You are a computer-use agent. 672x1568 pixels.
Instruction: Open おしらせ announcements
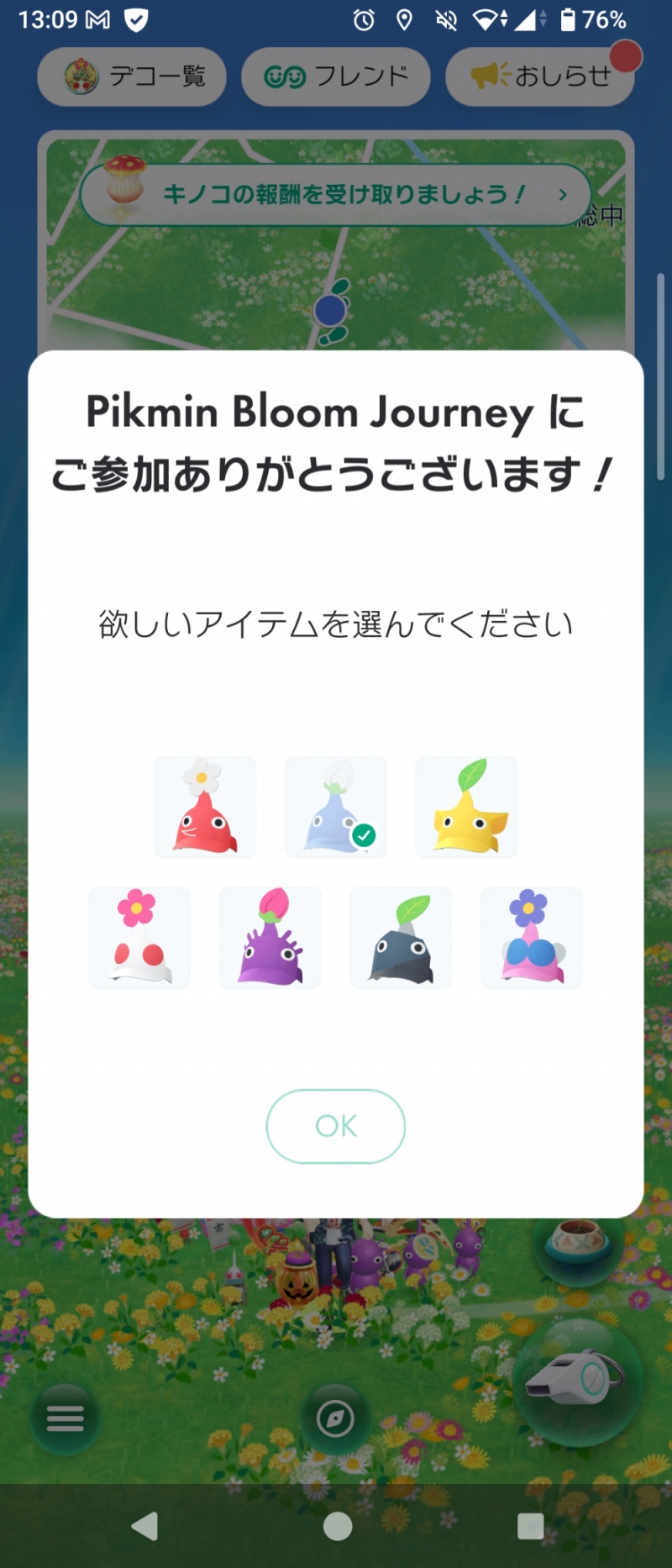(539, 76)
